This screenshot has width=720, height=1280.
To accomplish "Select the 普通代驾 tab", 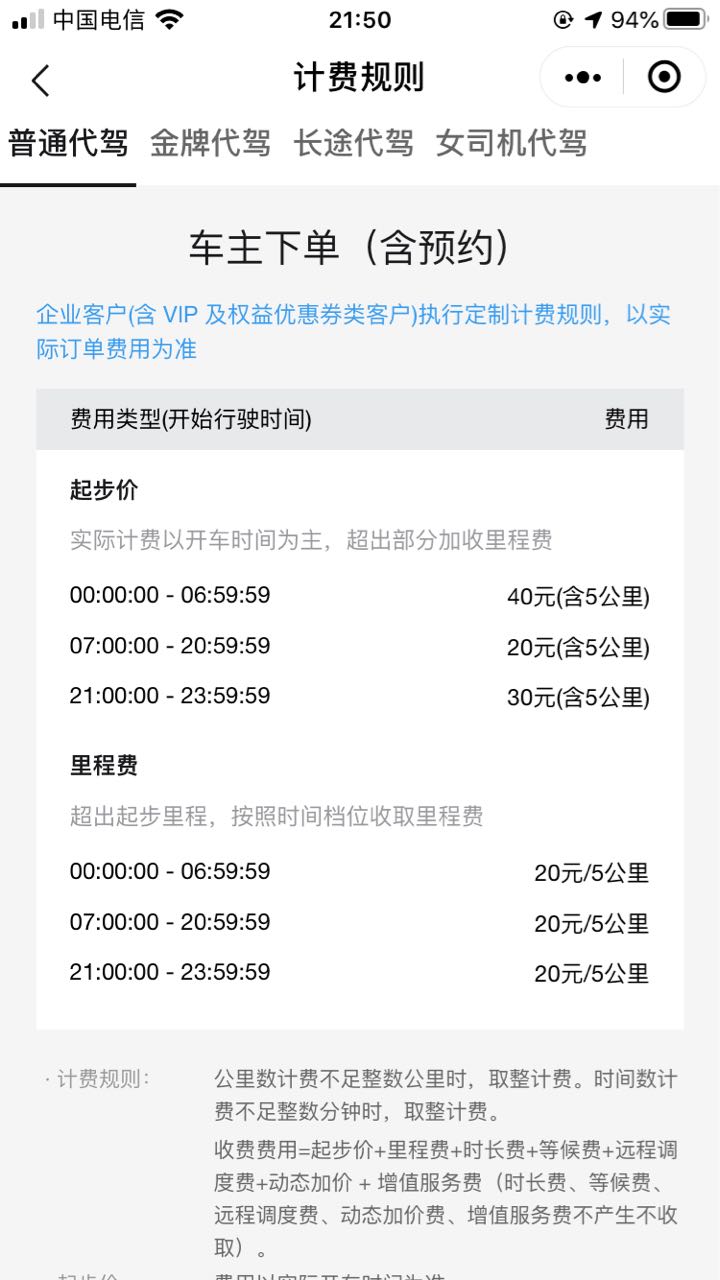I will (68, 144).
